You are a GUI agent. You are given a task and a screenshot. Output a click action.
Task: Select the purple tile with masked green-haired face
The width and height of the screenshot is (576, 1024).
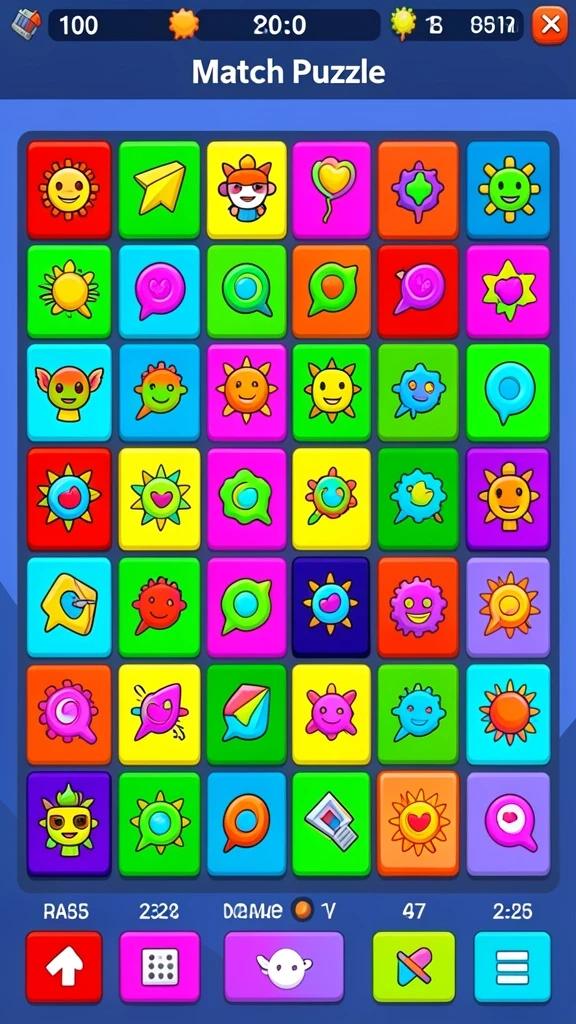[69, 824]
